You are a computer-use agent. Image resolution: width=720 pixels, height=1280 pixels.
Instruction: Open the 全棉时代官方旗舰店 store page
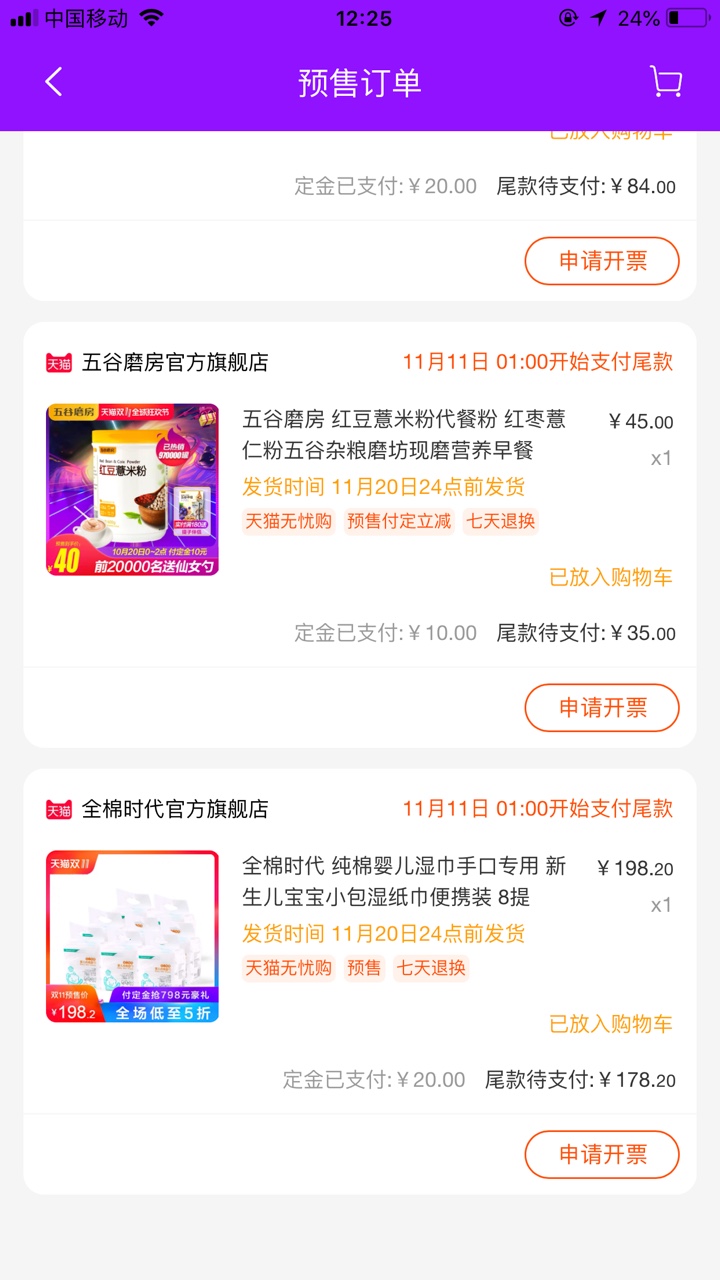coord(175,809)
